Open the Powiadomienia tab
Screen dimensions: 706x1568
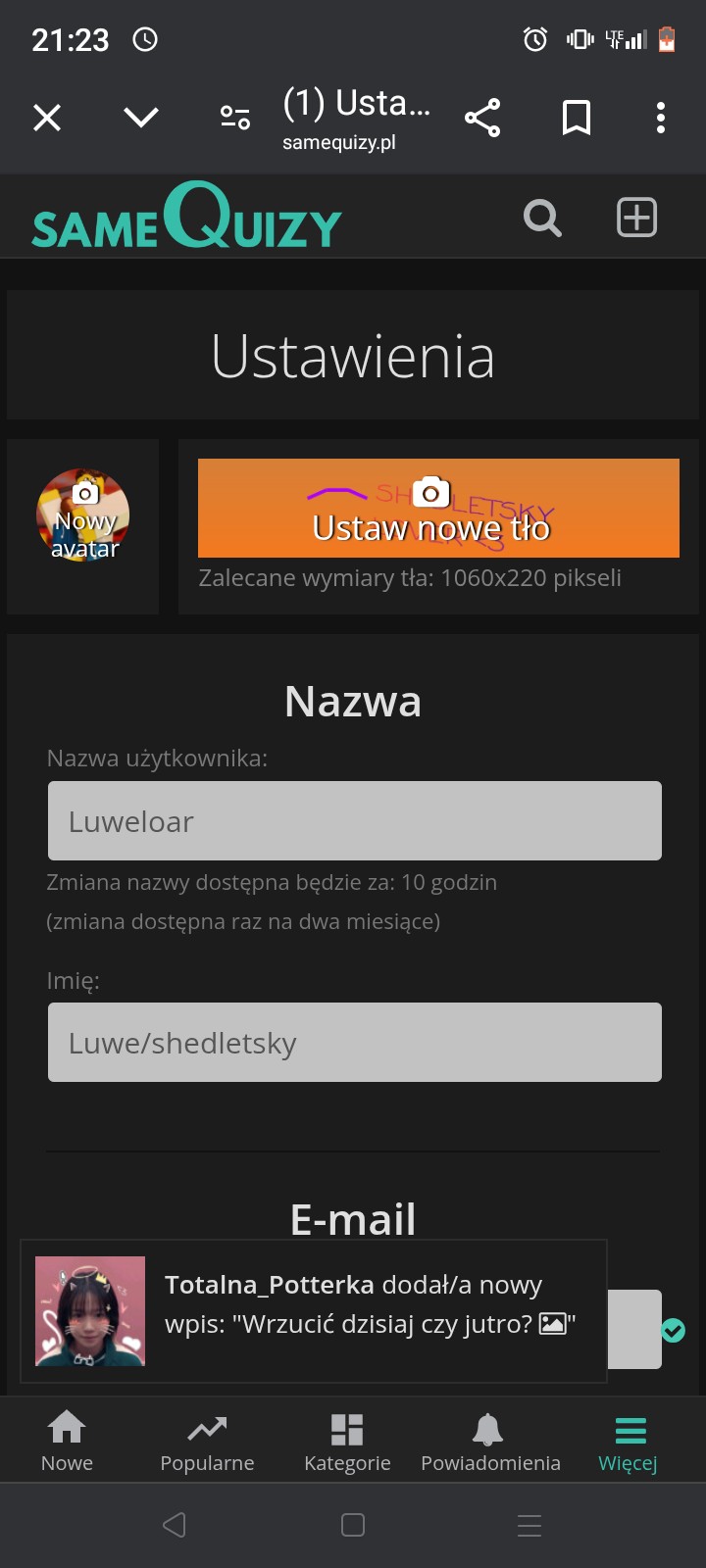[x=489, y=1441]
